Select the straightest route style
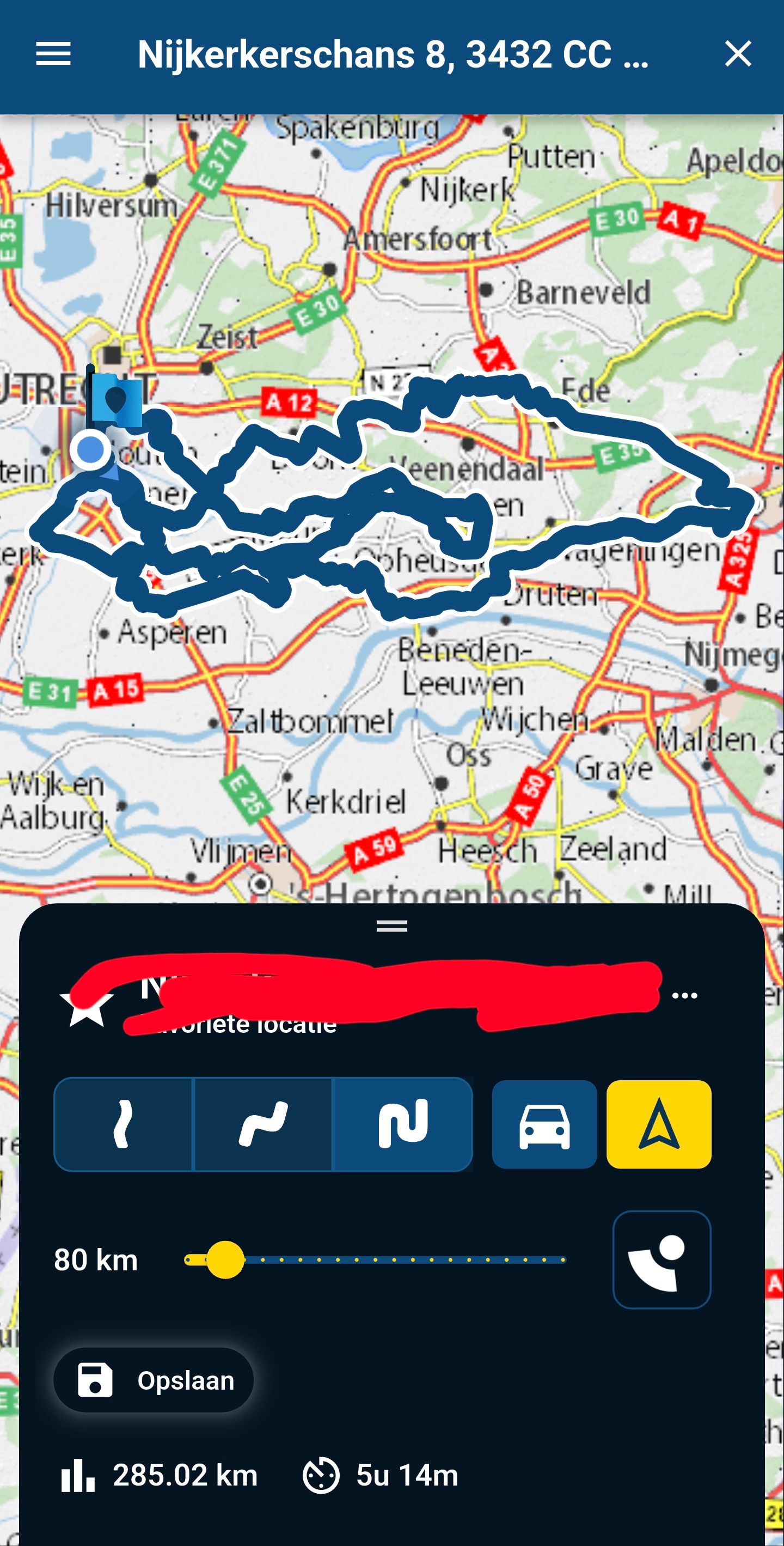Screen dimensions: 784x1546 (x=123, y=1124)
